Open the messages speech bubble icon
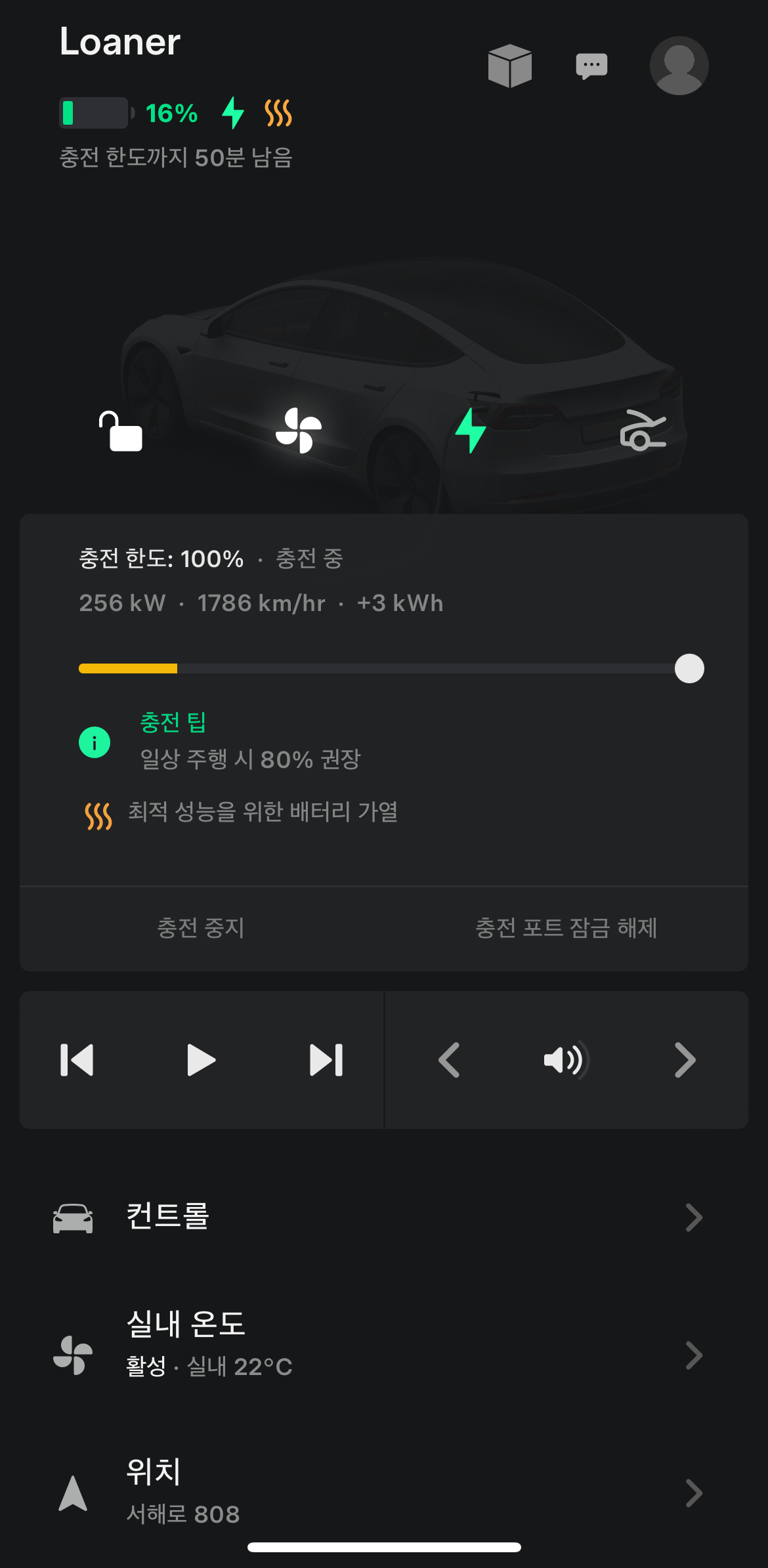Viewport: 768px width, 1568px height. coord(591,66)
